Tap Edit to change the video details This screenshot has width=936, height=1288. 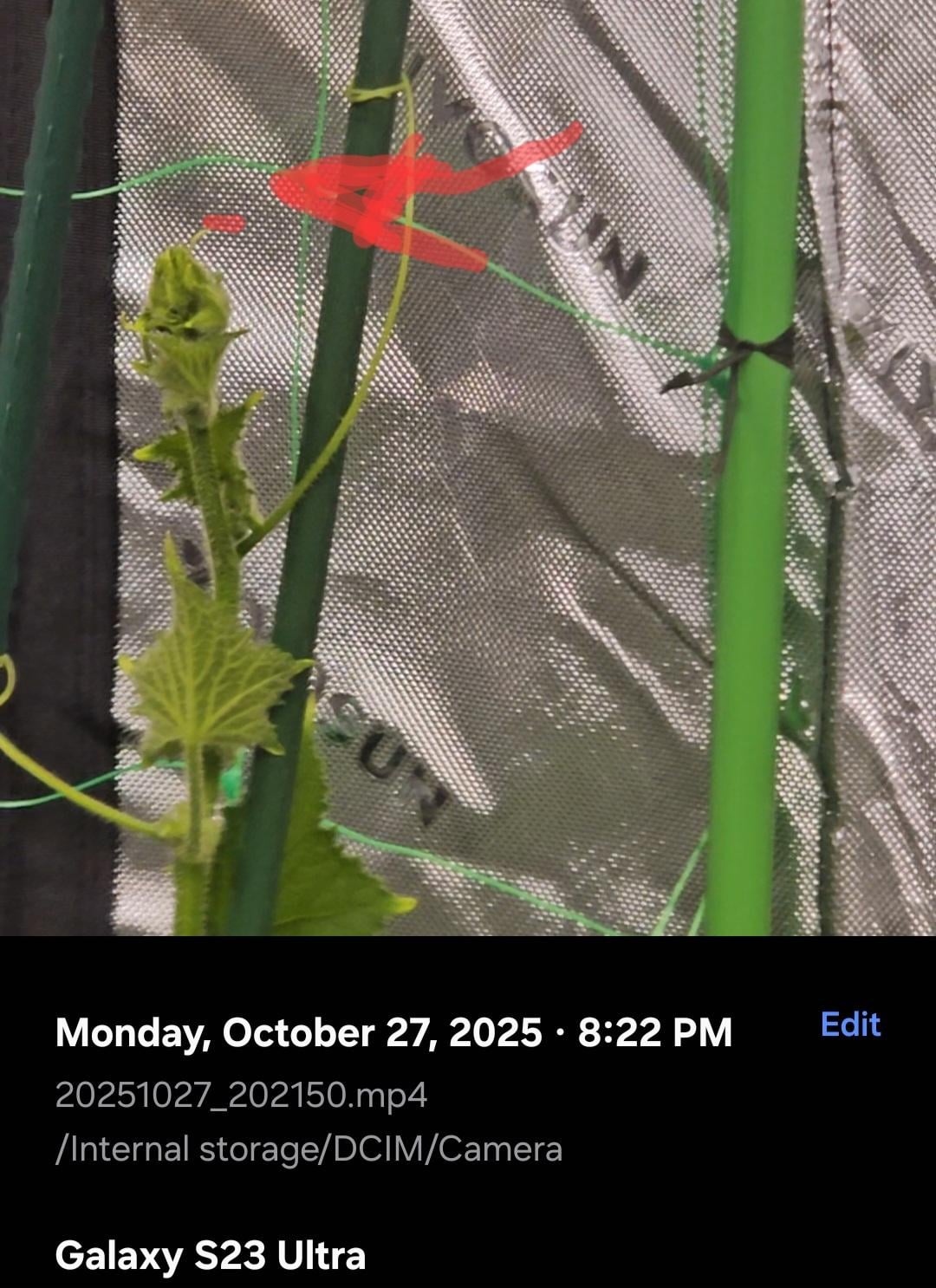[850, 1025]
